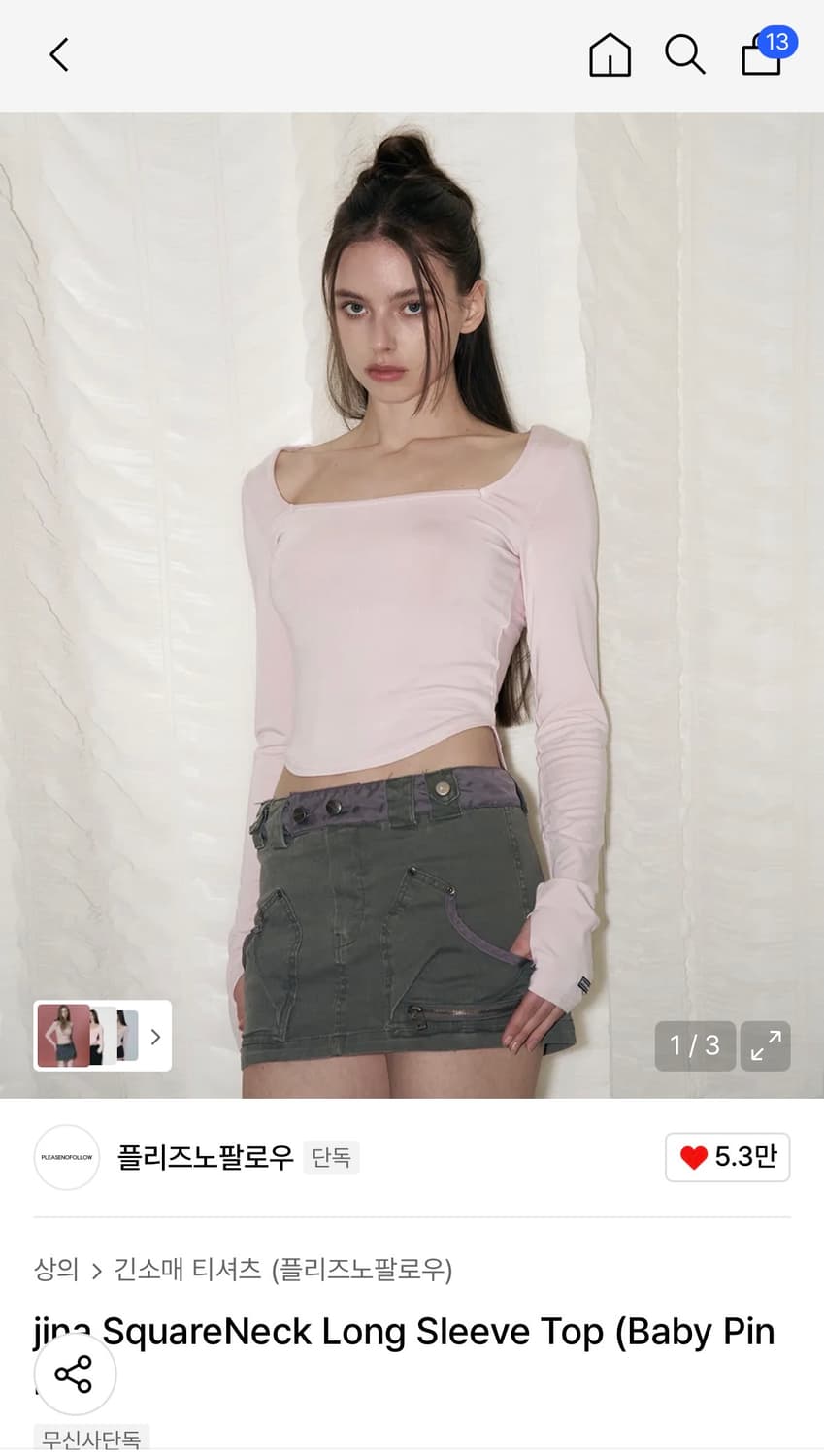The width and height of the screenshot is (824, 1456).
Task: Expand the image thumbnail strip with the chevron
Action: (155, 1037)
